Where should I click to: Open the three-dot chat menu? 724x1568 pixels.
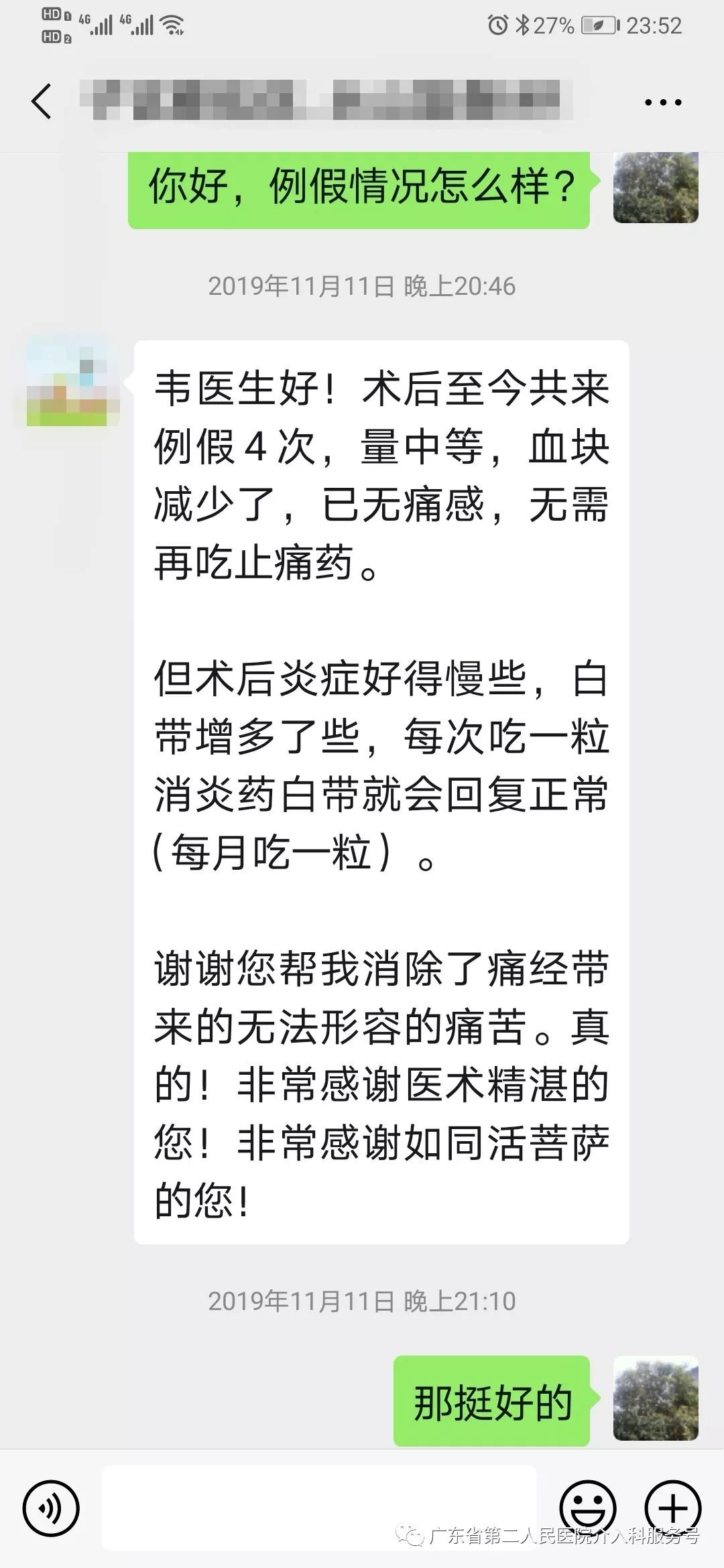662,103
